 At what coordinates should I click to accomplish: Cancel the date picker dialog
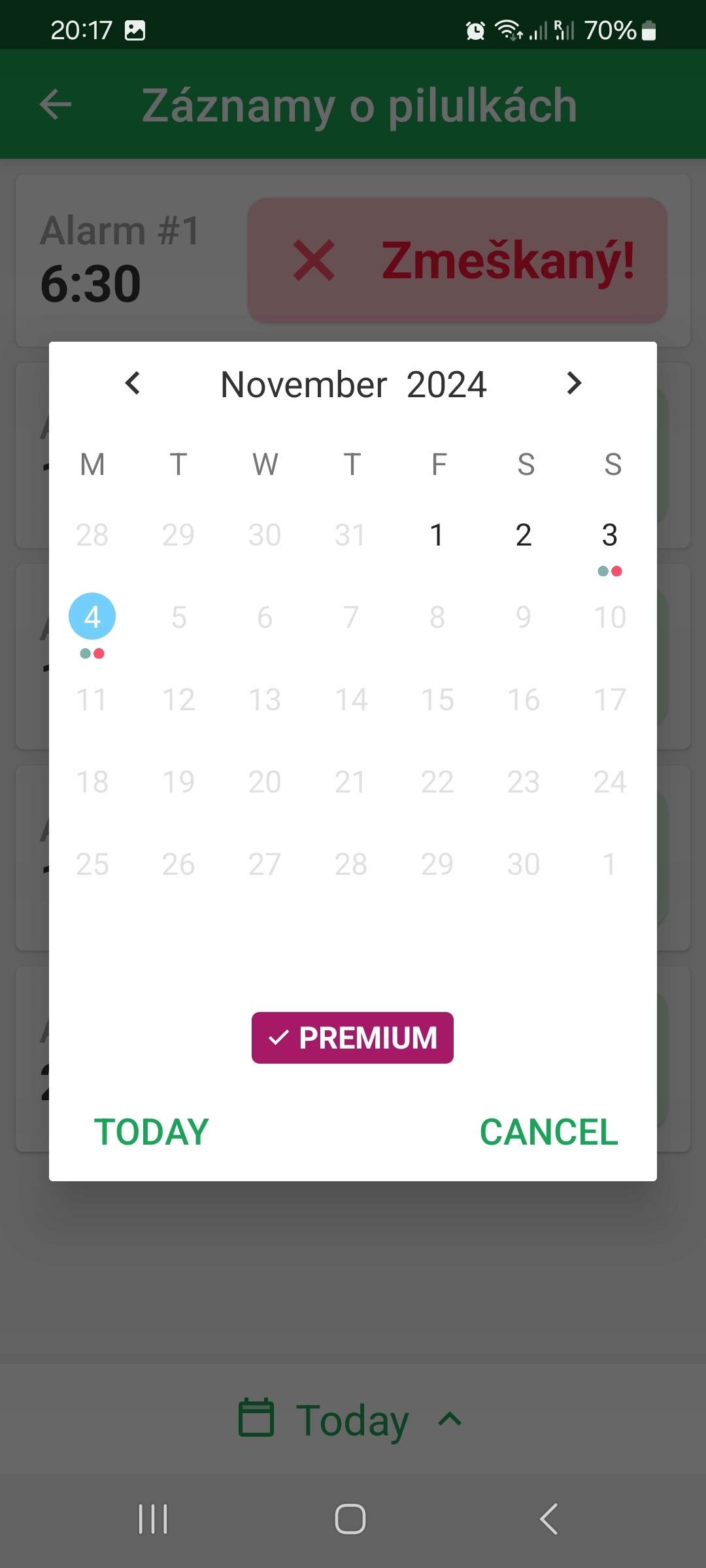click(548, 1132)
